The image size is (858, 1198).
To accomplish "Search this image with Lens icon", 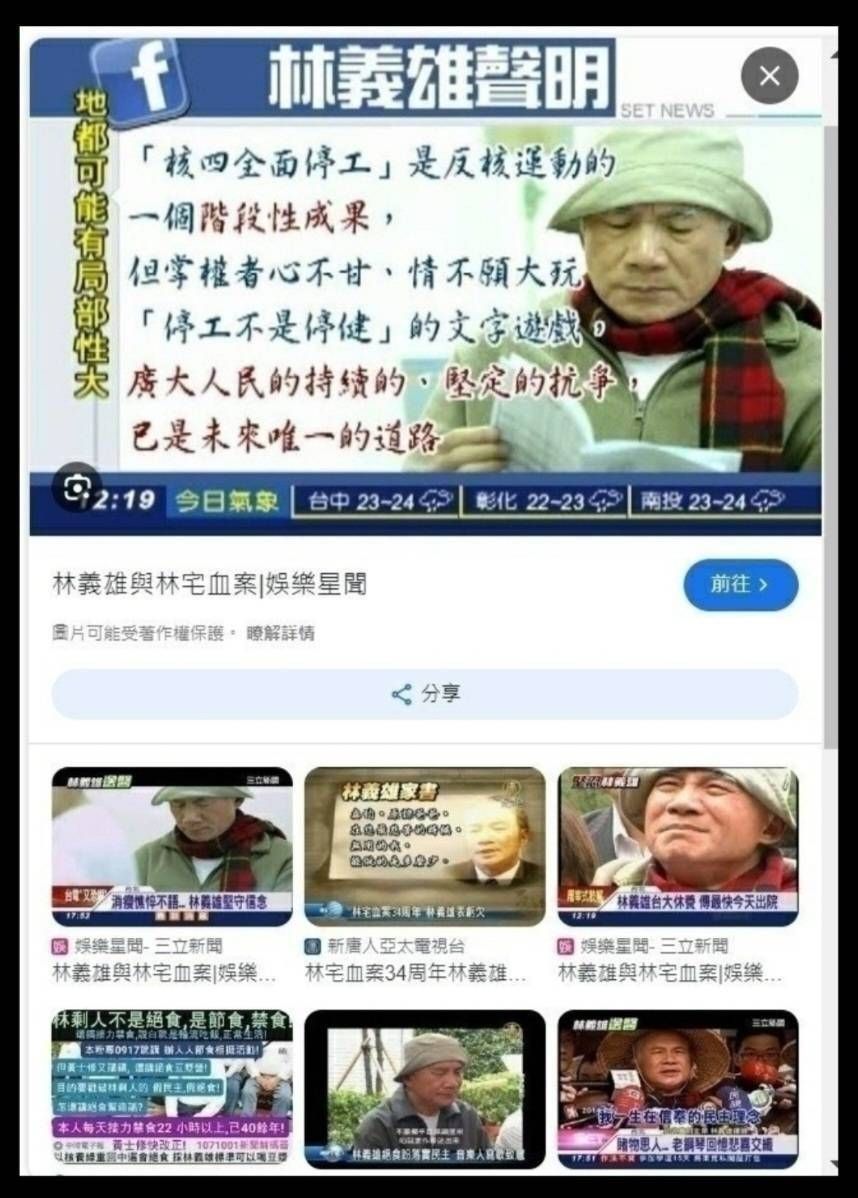I will (76, 488).
